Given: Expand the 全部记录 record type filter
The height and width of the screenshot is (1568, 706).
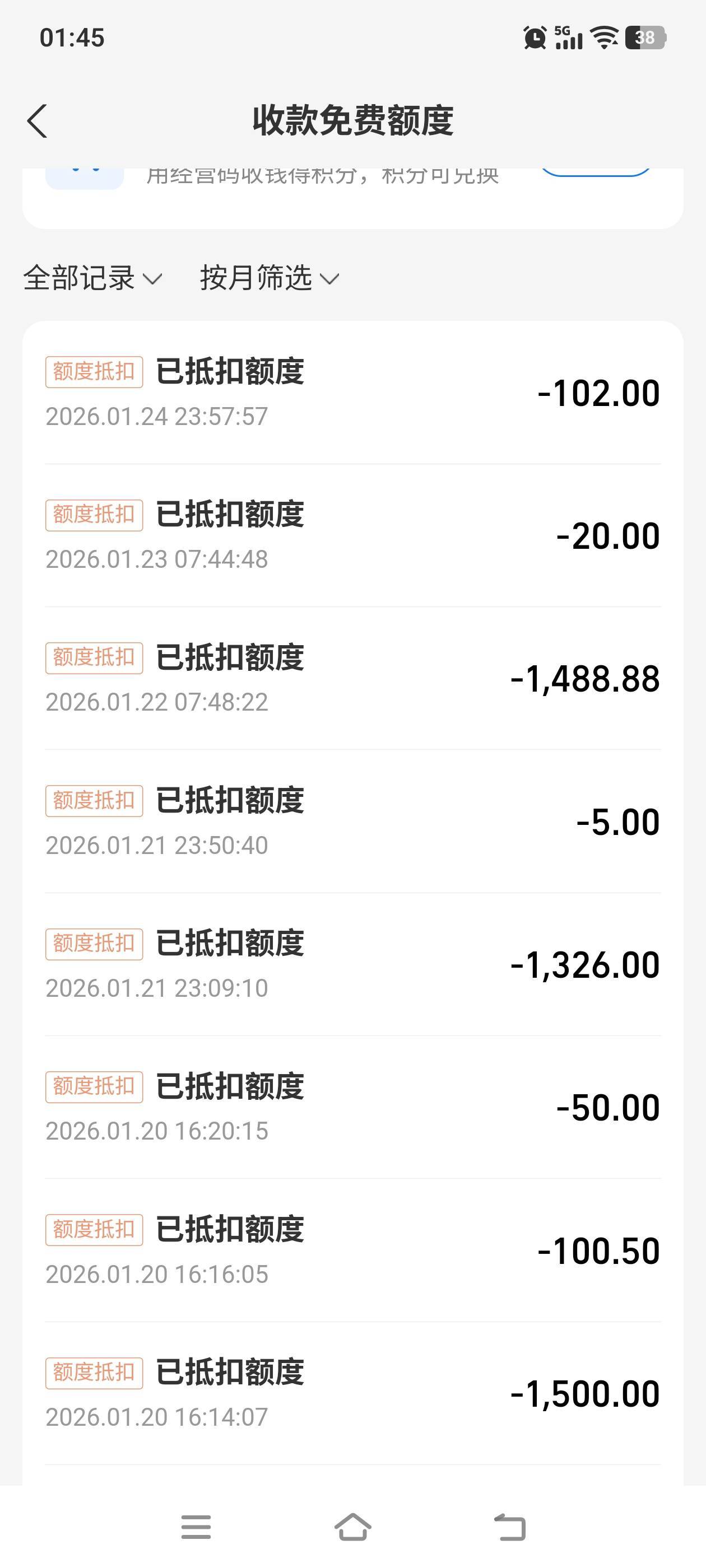Looking at the screenshot, I should pyautogui.click(x=92, y=278).
